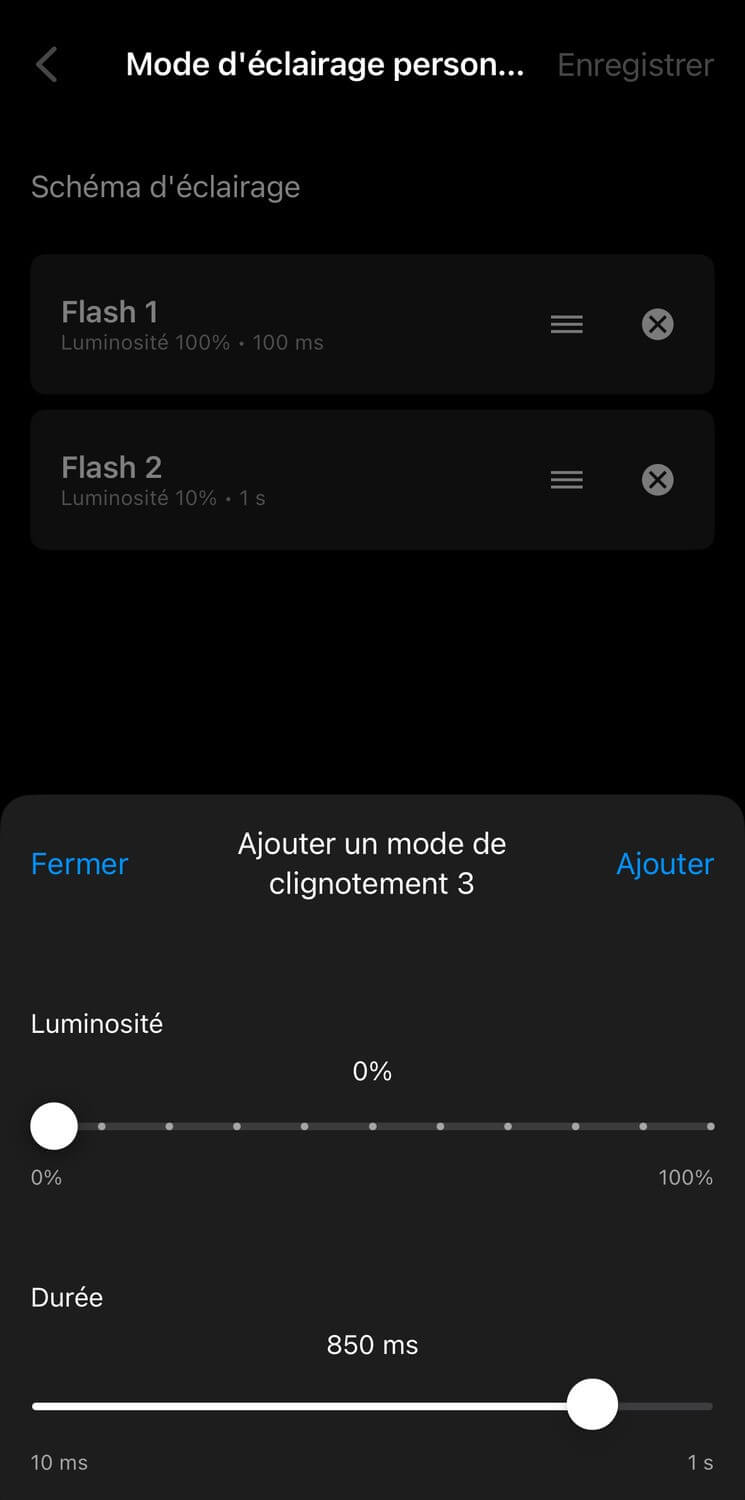
Task: Set Durée slider to 10 ms
Action: point(34,1406)
